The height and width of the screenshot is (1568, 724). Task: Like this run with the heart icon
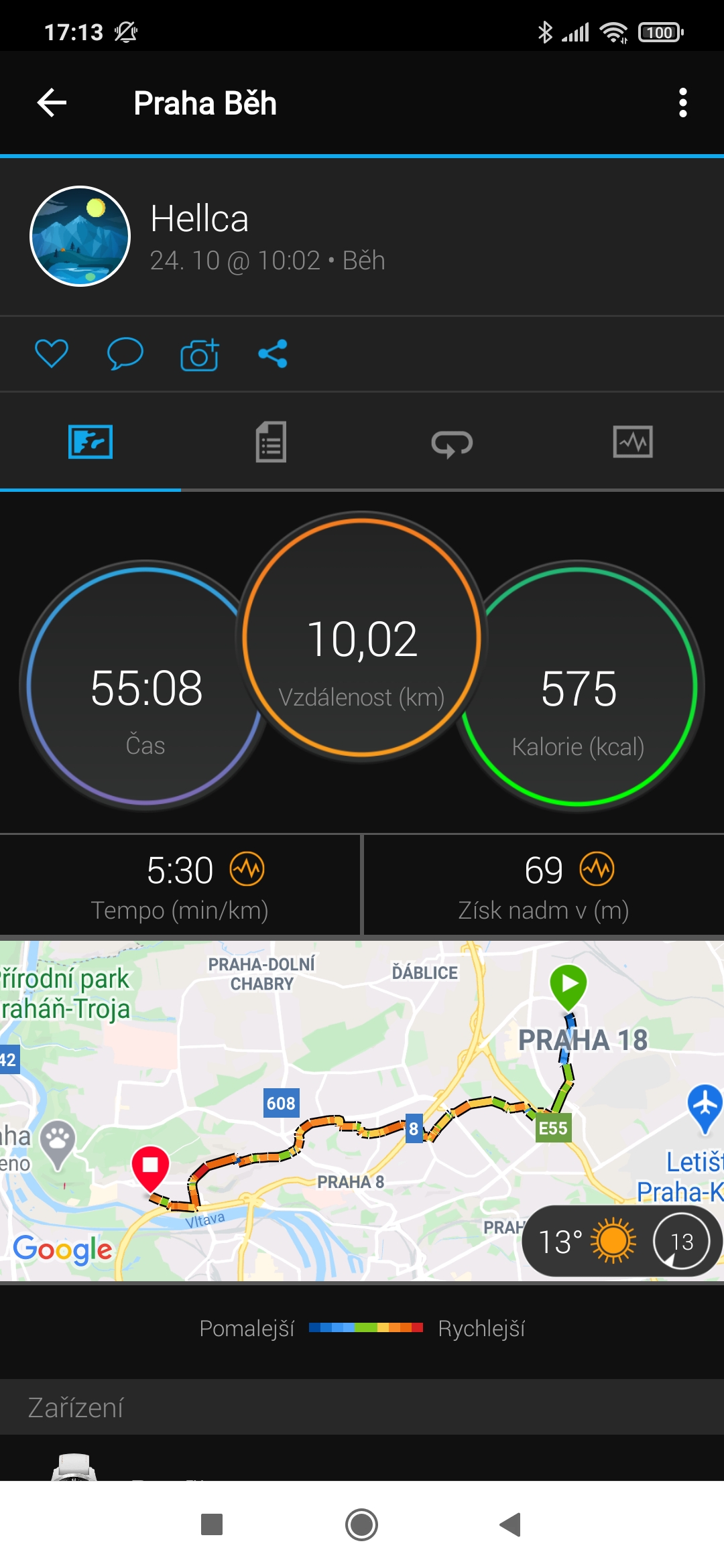pyautogui.click(x=52, y=354)
